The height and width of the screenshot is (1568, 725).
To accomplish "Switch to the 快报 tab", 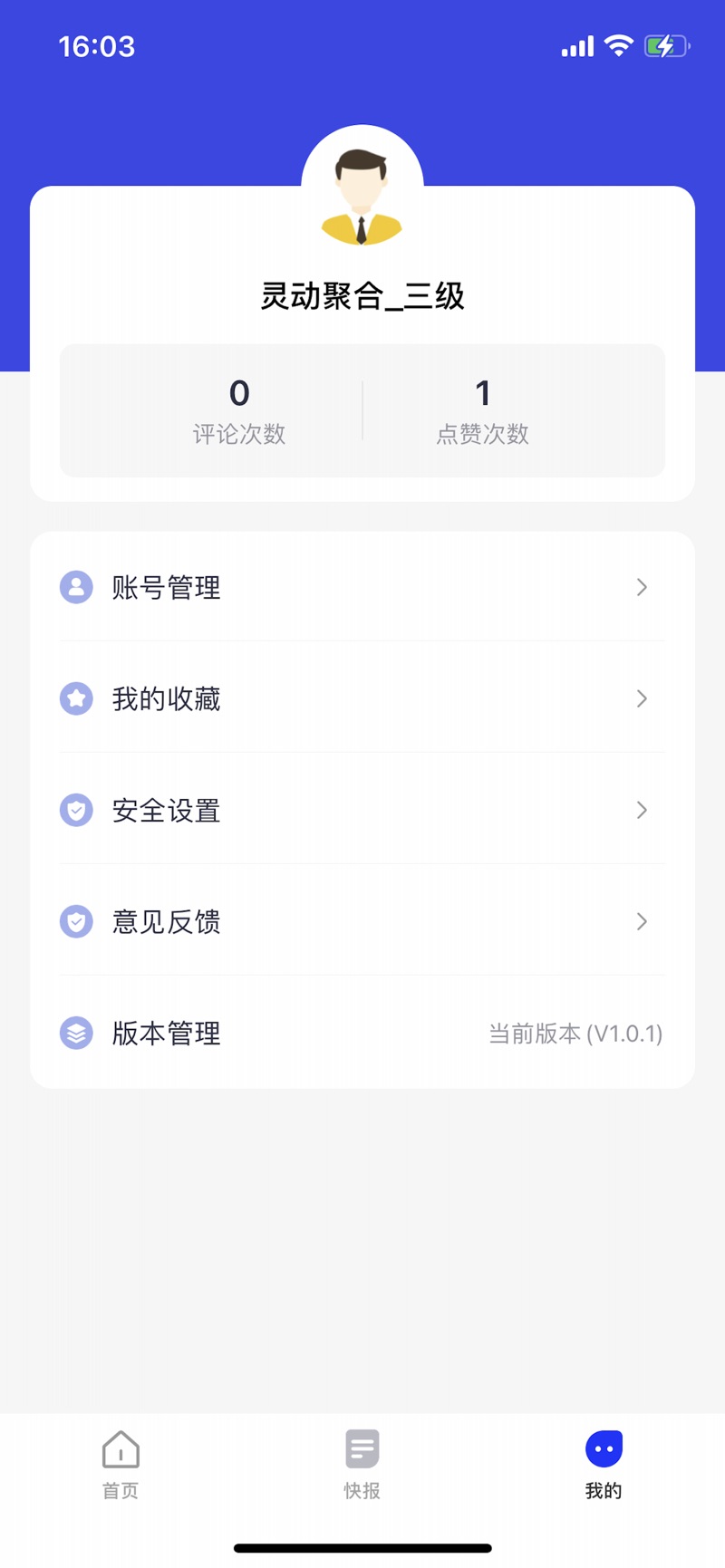I will (x=362, y=1466).
